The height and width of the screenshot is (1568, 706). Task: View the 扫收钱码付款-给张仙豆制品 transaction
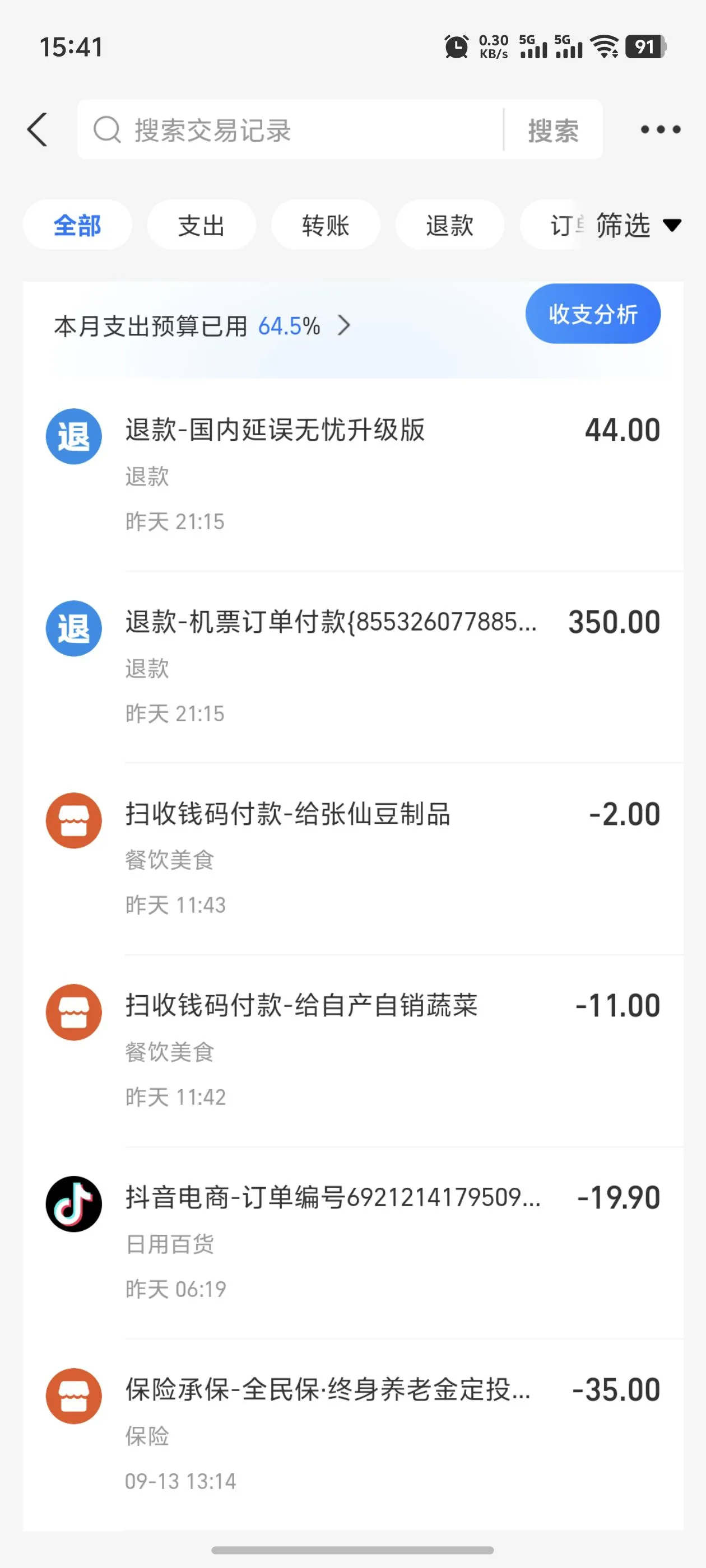tap(354, 859)
